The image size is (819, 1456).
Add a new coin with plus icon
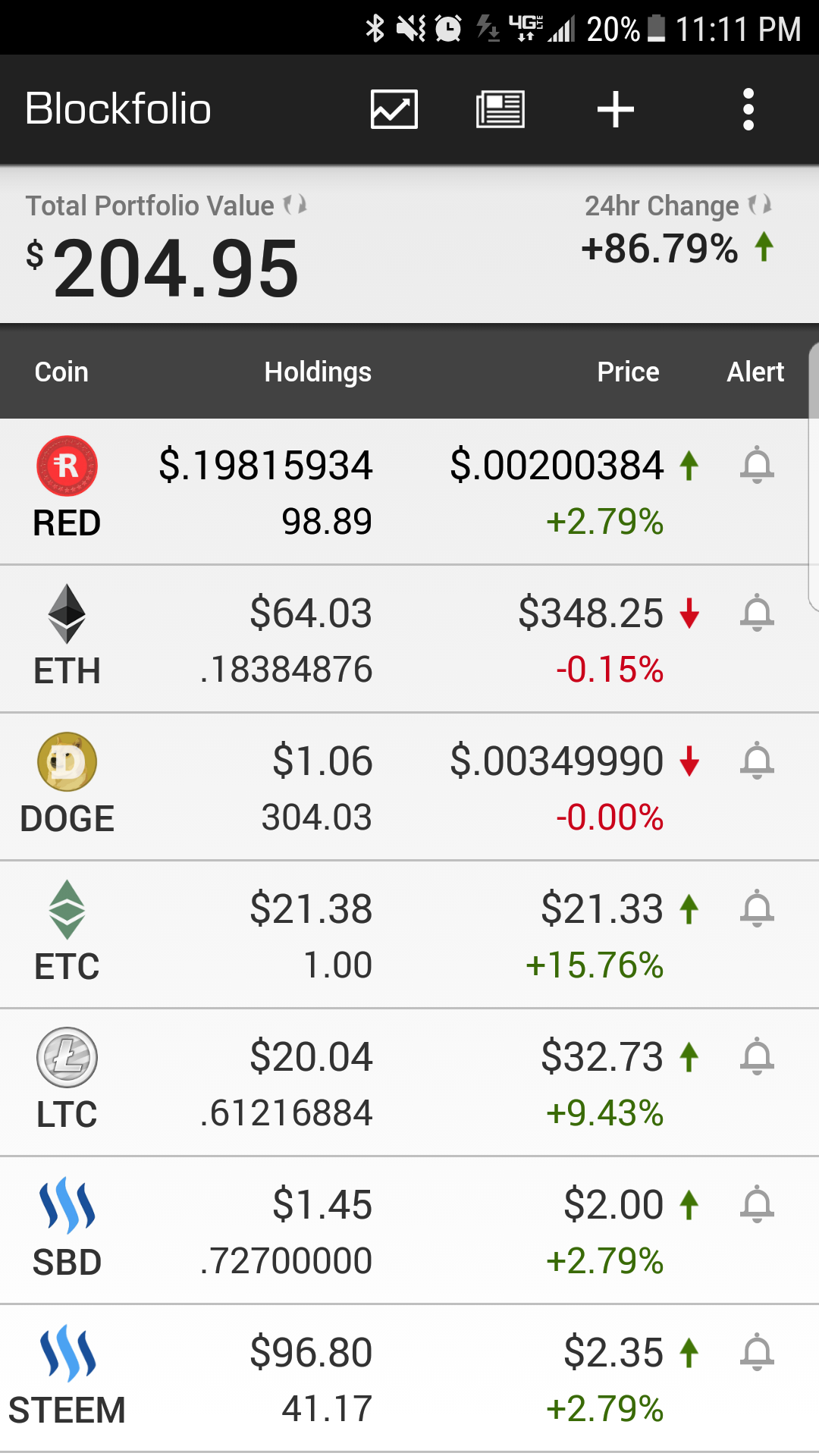(615, 109)
